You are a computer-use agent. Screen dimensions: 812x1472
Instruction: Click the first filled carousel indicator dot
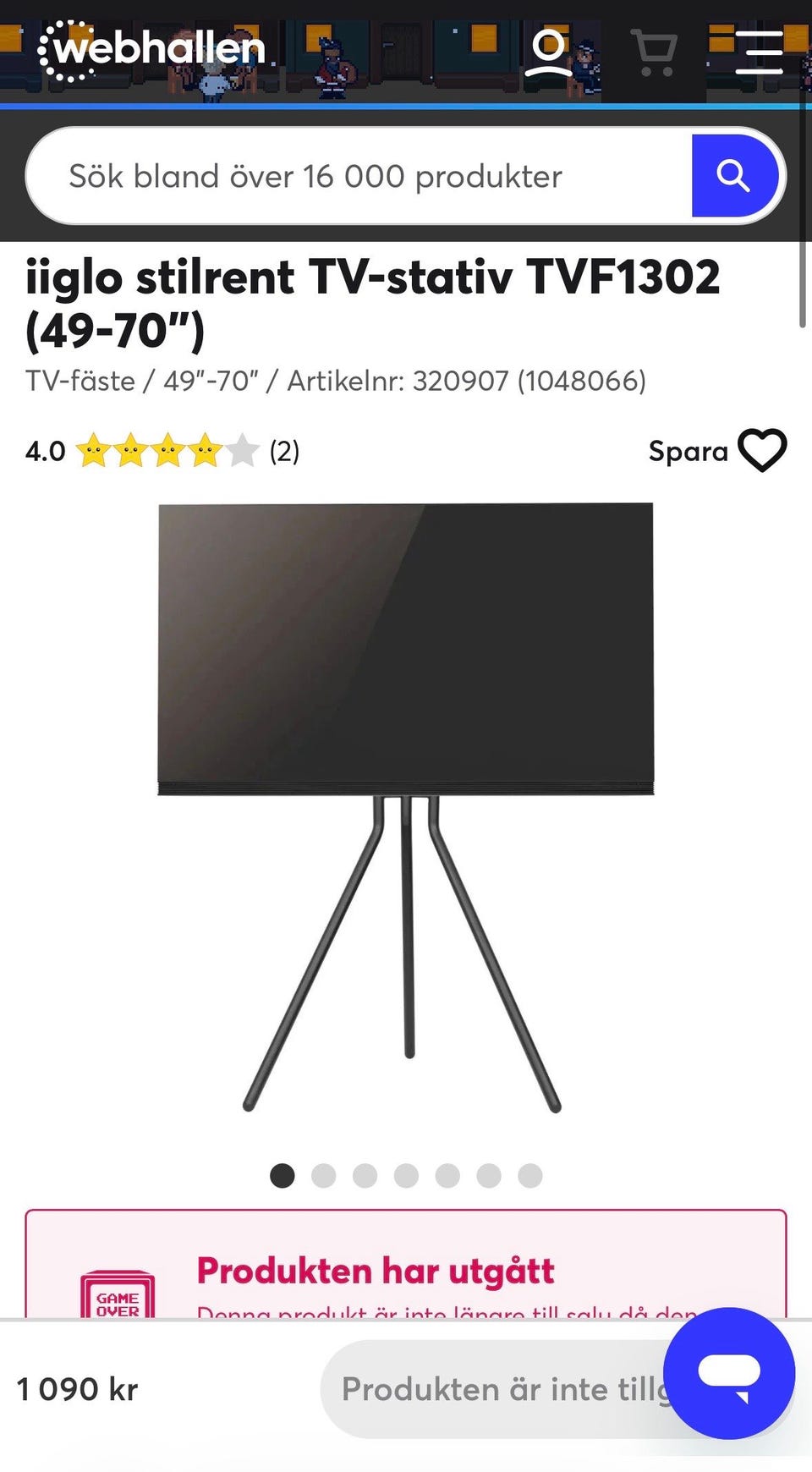click(283, 1176)
